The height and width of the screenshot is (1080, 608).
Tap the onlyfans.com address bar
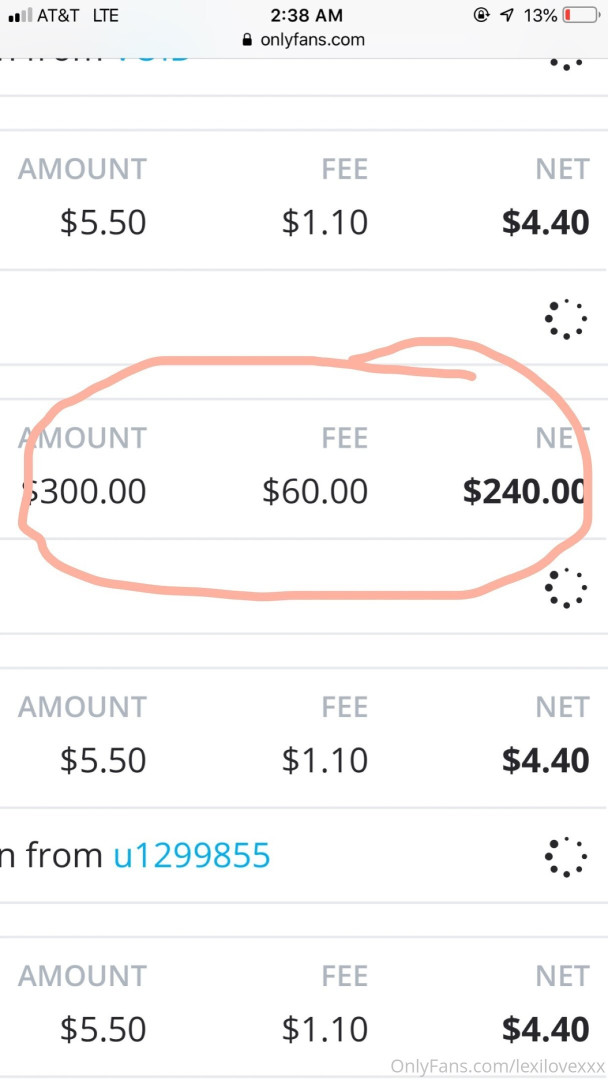point(304,40)
